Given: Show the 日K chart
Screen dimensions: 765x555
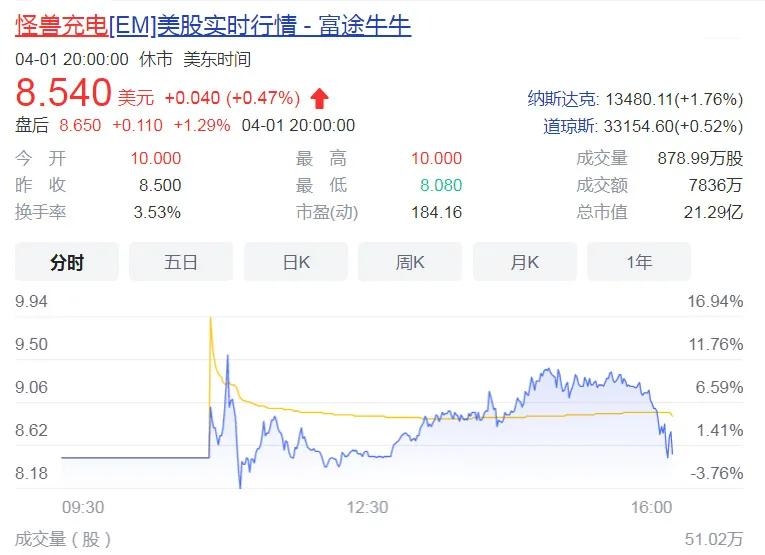Looking at the screenshot, I should click(296, 262).
